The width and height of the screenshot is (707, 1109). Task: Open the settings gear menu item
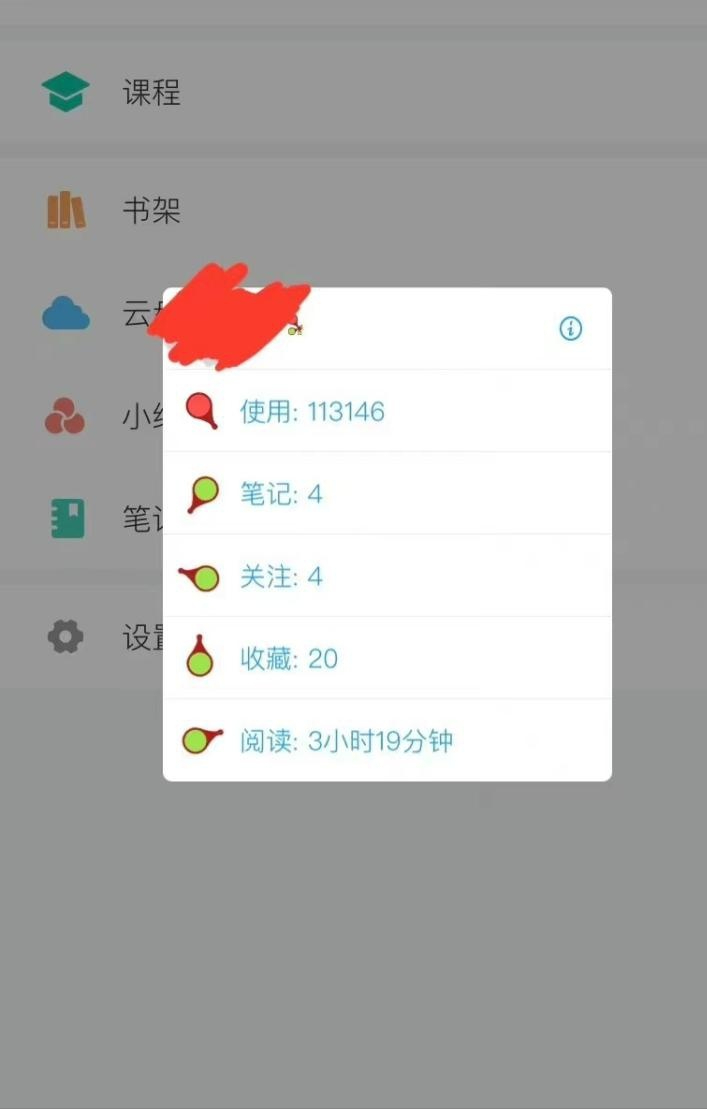click(66, 637)
